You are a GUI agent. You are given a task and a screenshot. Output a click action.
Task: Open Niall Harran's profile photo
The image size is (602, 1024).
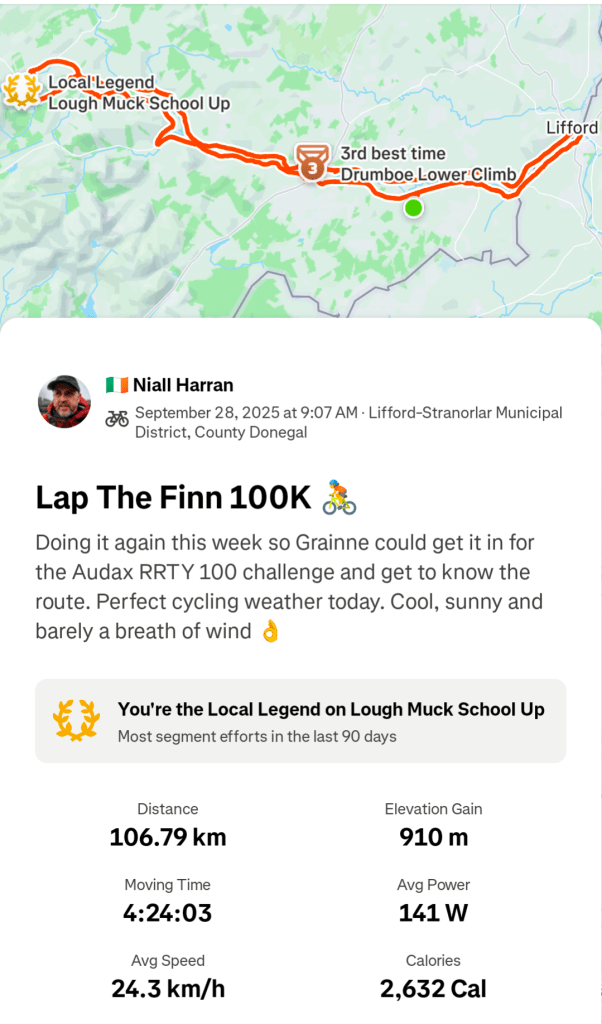pyautogui.click(x=64, y=402)
